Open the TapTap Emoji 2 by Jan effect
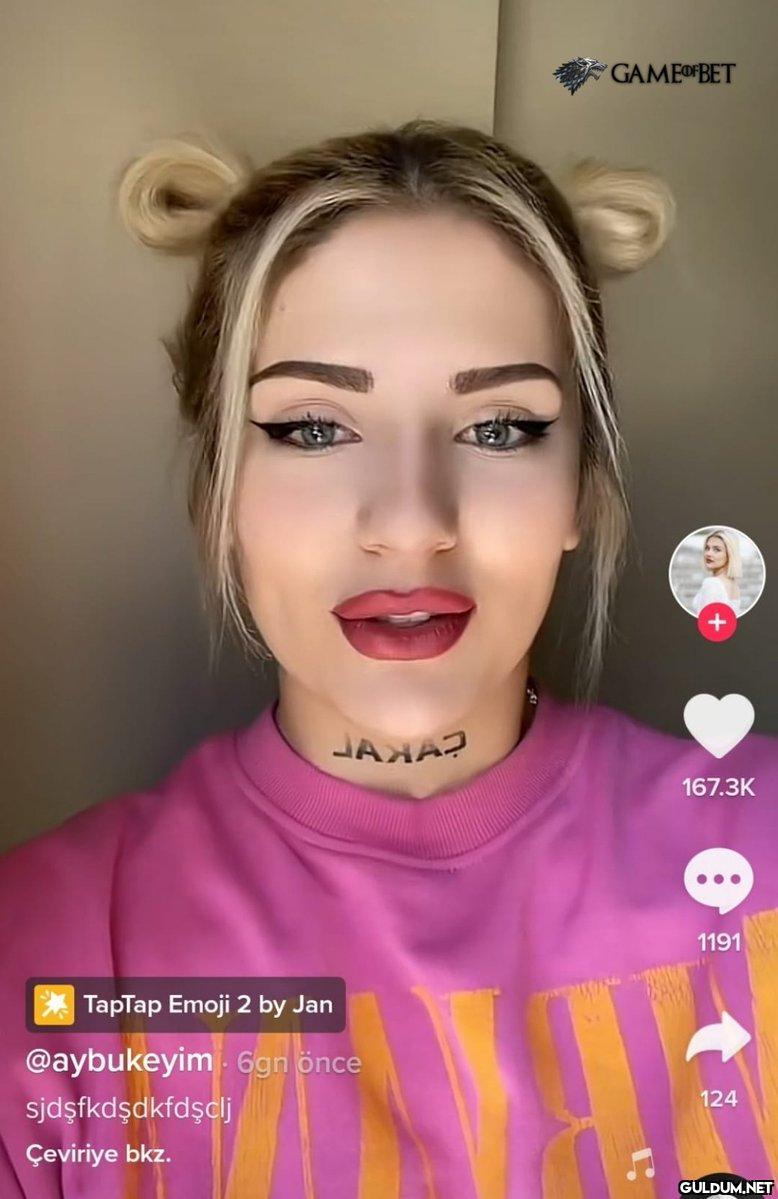 point(186,1004)
